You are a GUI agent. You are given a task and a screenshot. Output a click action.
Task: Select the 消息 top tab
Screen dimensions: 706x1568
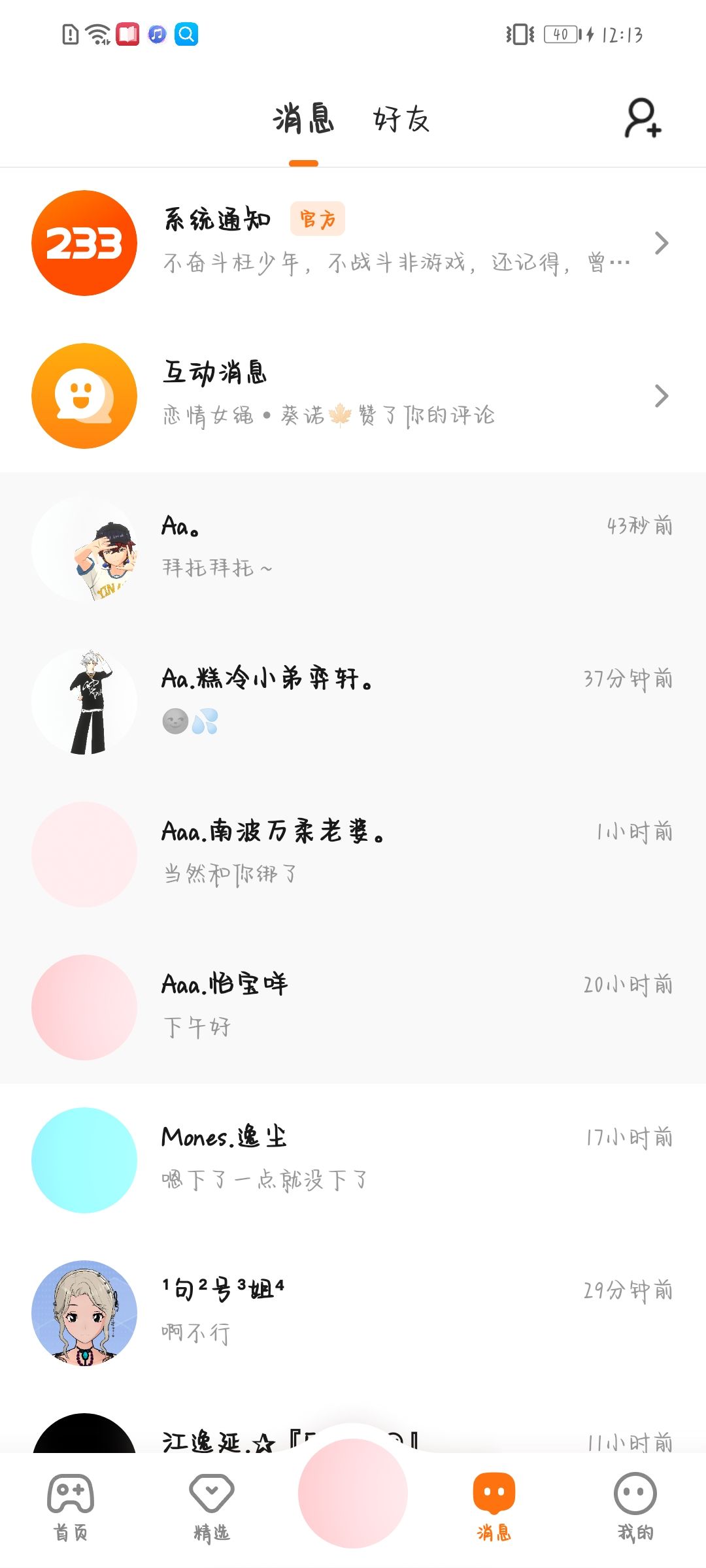pos(303,120)
